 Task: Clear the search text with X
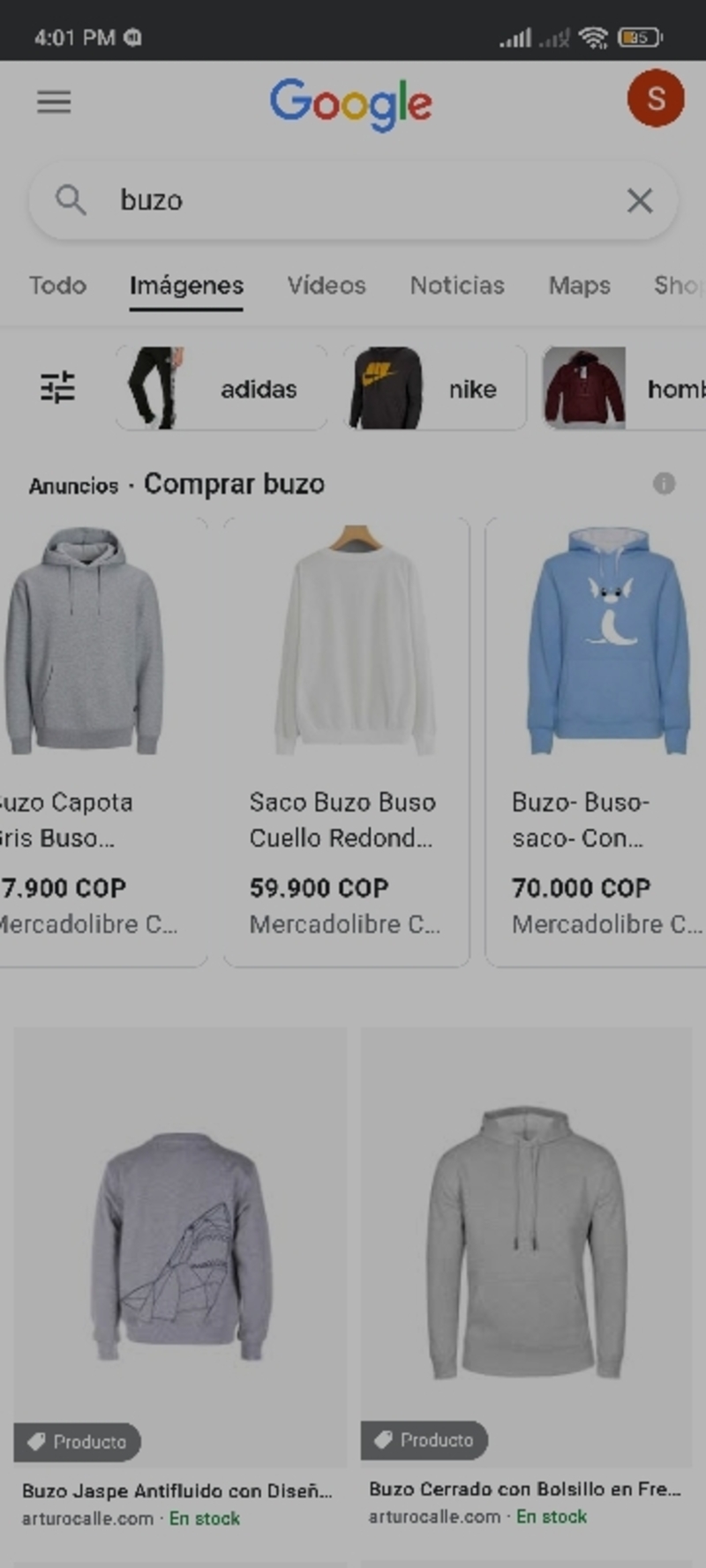pyautogui.click(x=640, y=201)
